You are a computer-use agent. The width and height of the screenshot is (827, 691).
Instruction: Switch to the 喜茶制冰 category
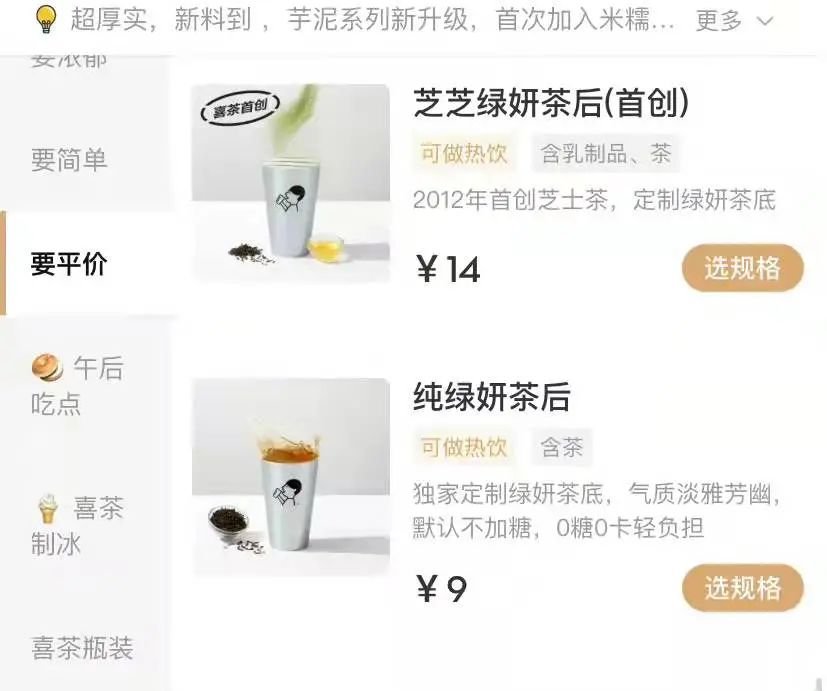point(76,526)
